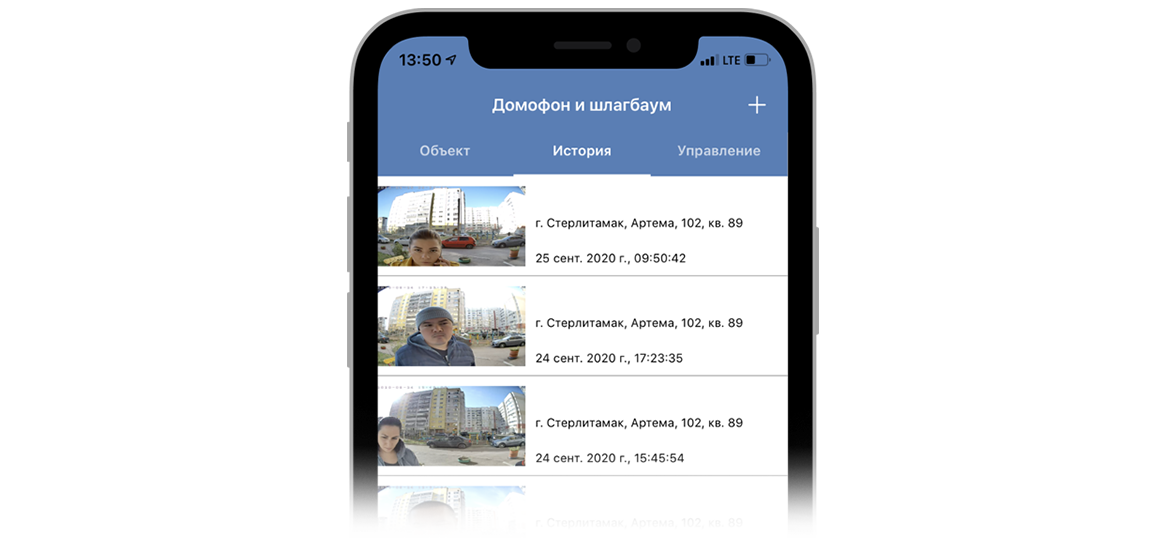Tap the plus icon to add
The height and width of the screenshot is (538, 1166).
pos(757,105)
